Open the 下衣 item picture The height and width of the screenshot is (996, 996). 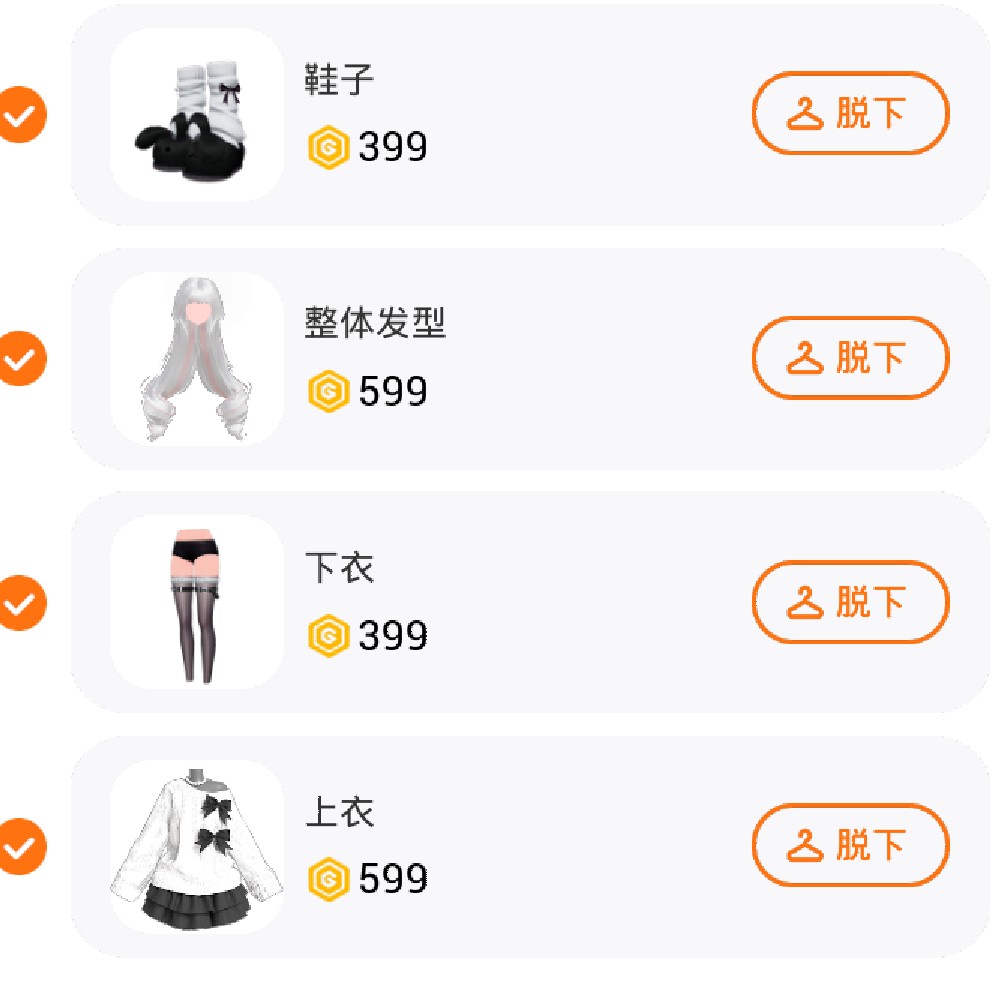(197, 603)
